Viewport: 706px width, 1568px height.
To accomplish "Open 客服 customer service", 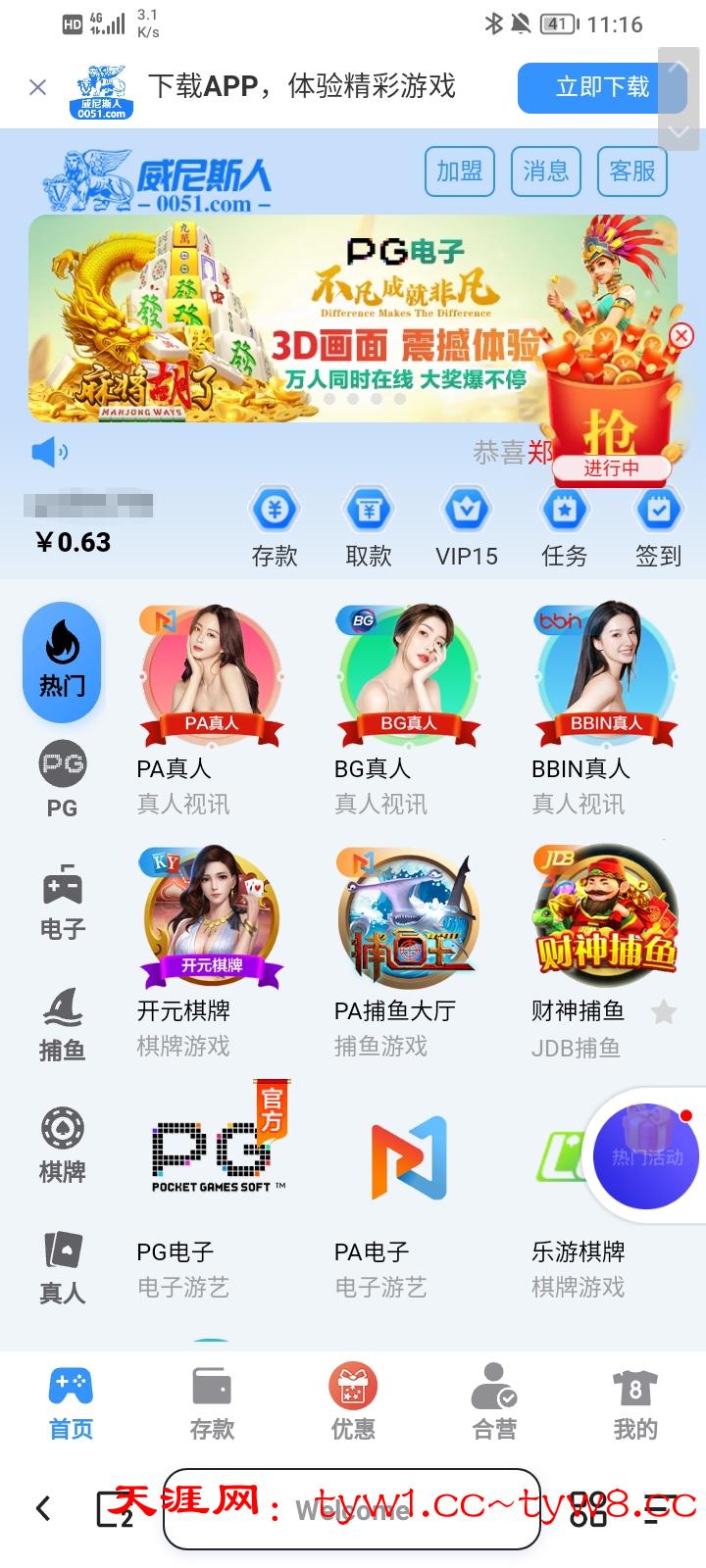I will tap(632, 171).
